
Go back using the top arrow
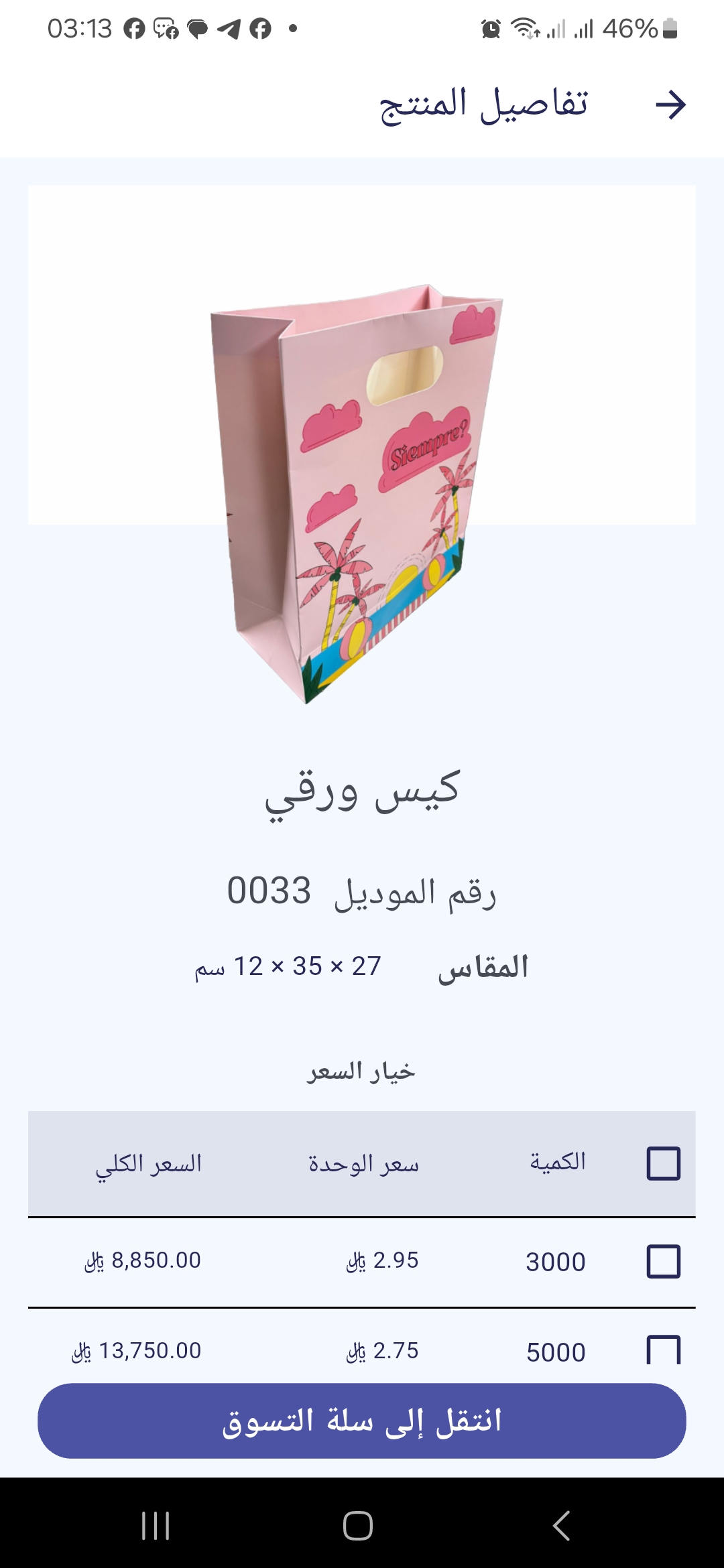pos(670,105)
